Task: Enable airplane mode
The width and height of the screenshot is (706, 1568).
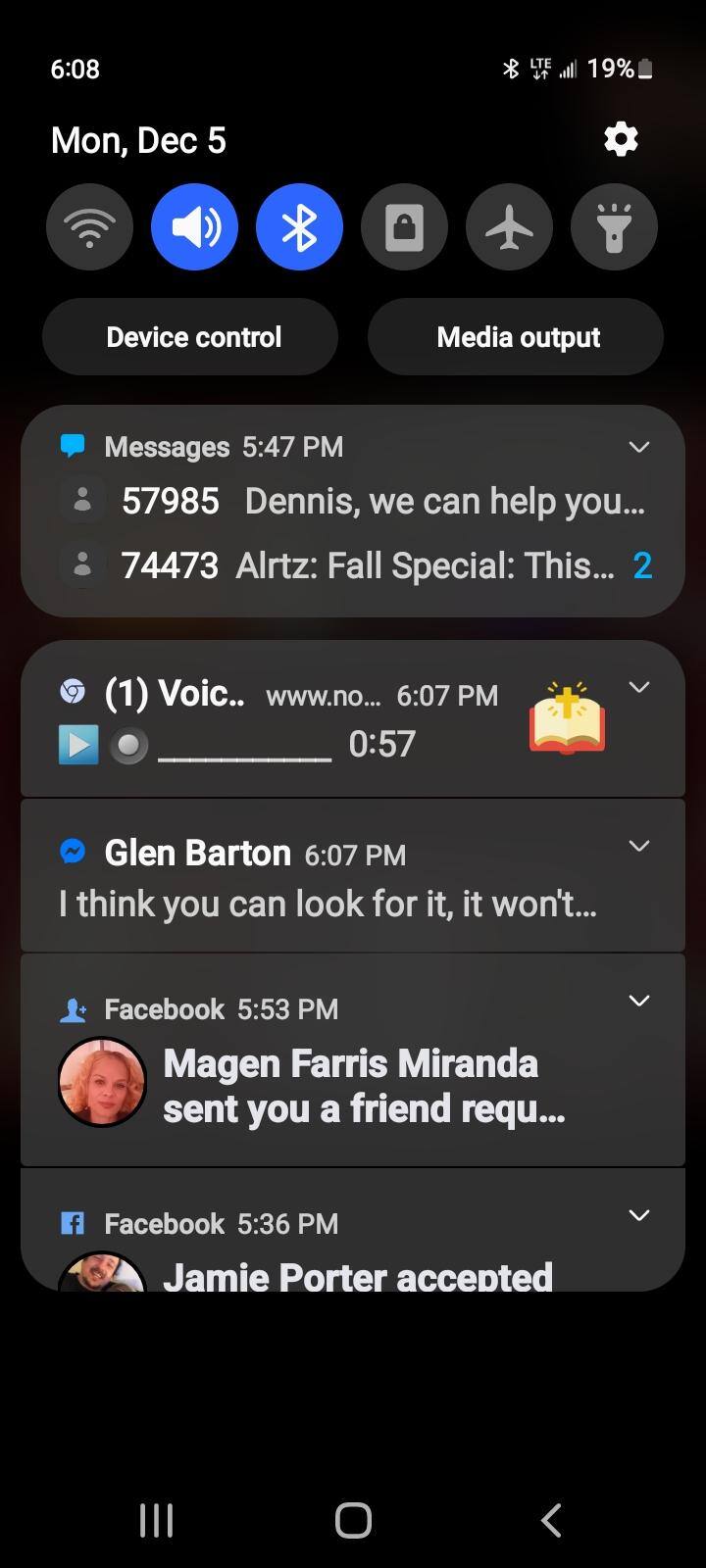Action: (x=509, y=227)
